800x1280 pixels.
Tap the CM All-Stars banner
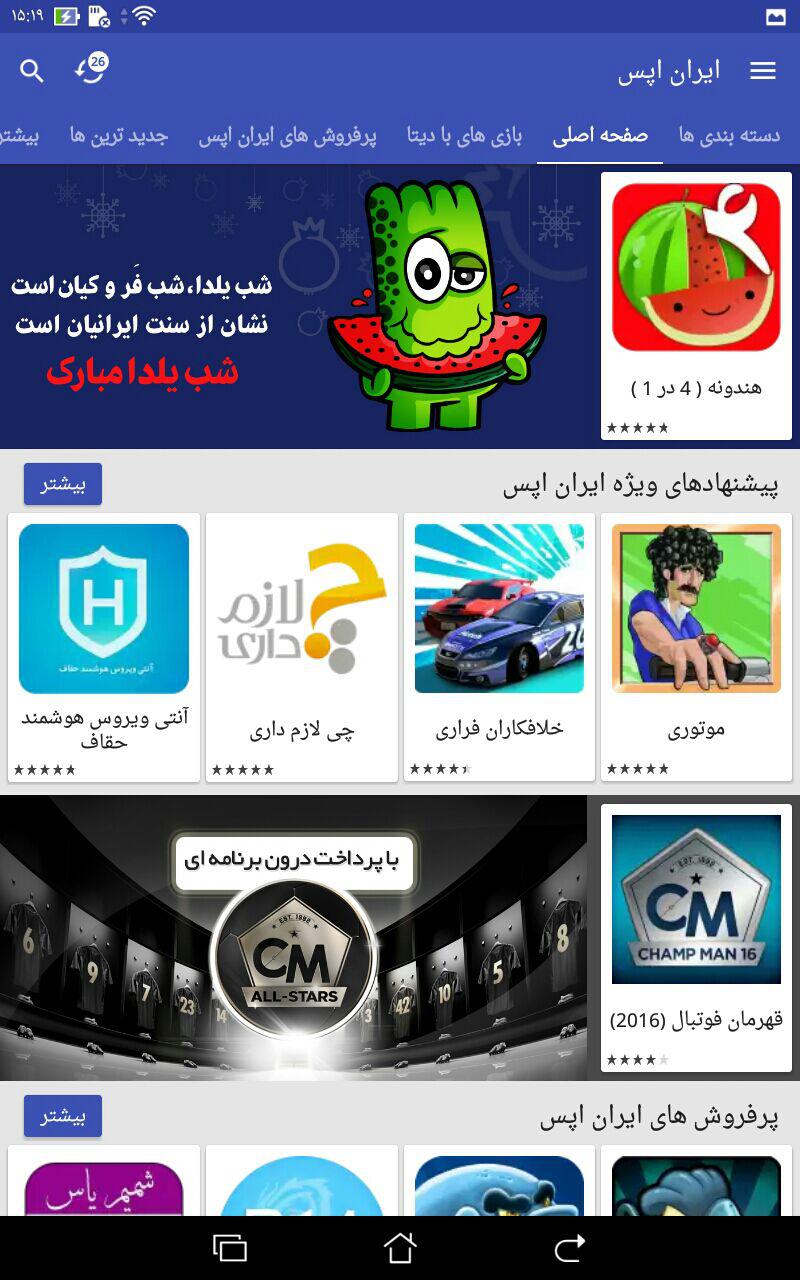294,938
